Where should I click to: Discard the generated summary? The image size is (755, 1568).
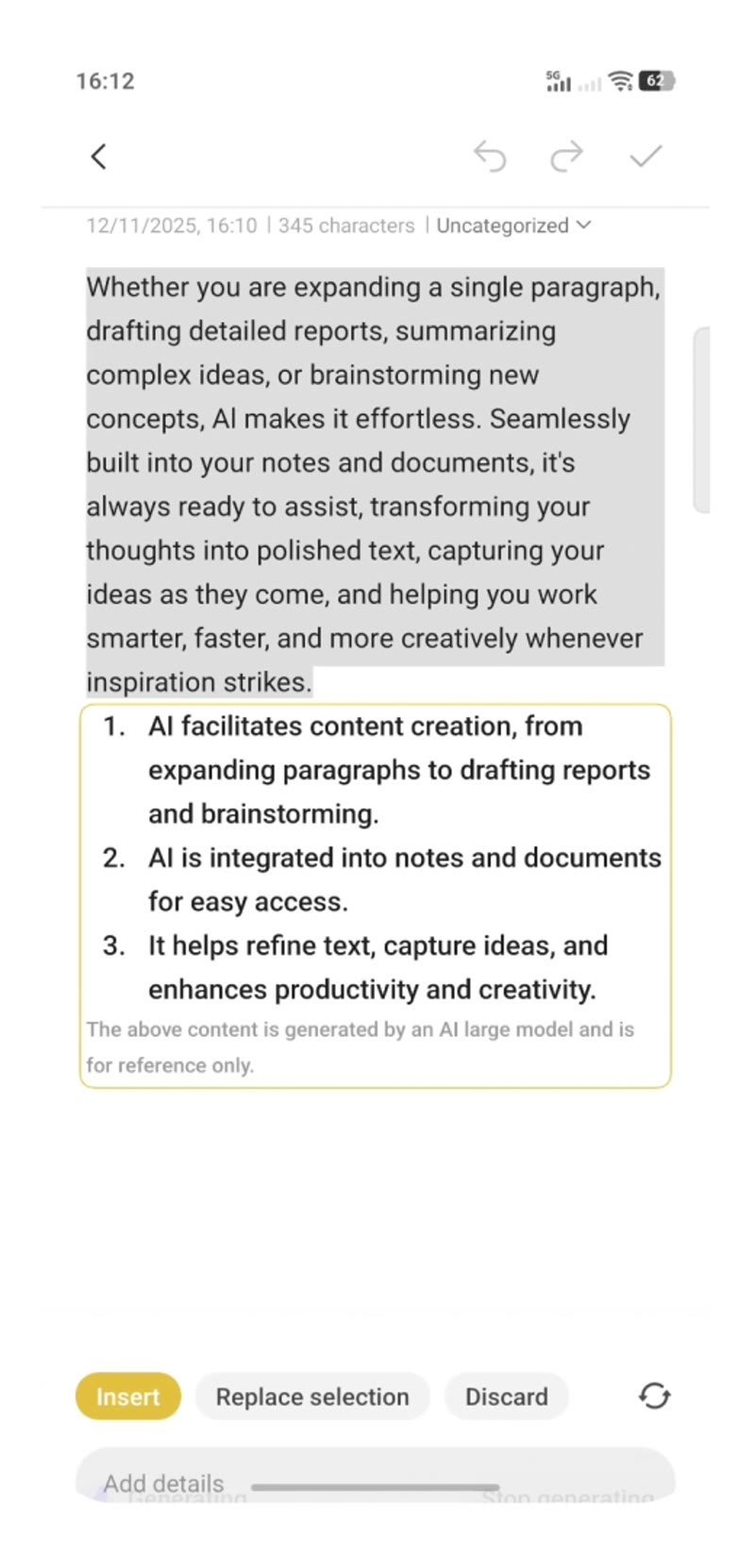coord(506,1396)
